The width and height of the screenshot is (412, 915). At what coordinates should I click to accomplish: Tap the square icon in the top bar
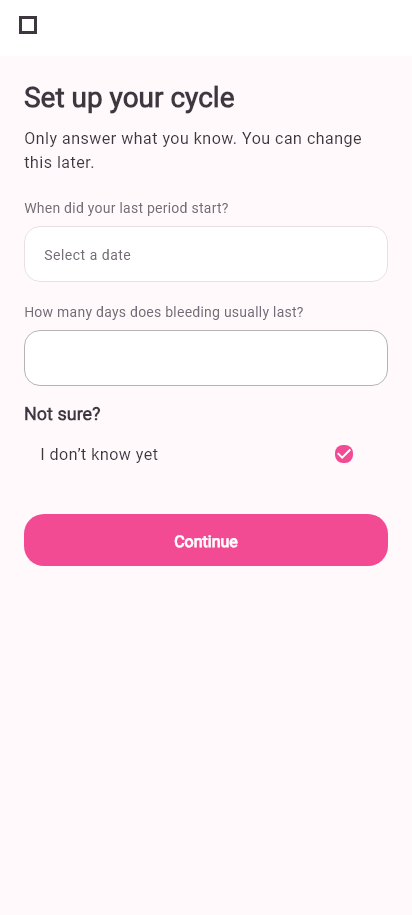tap(28, 25)
